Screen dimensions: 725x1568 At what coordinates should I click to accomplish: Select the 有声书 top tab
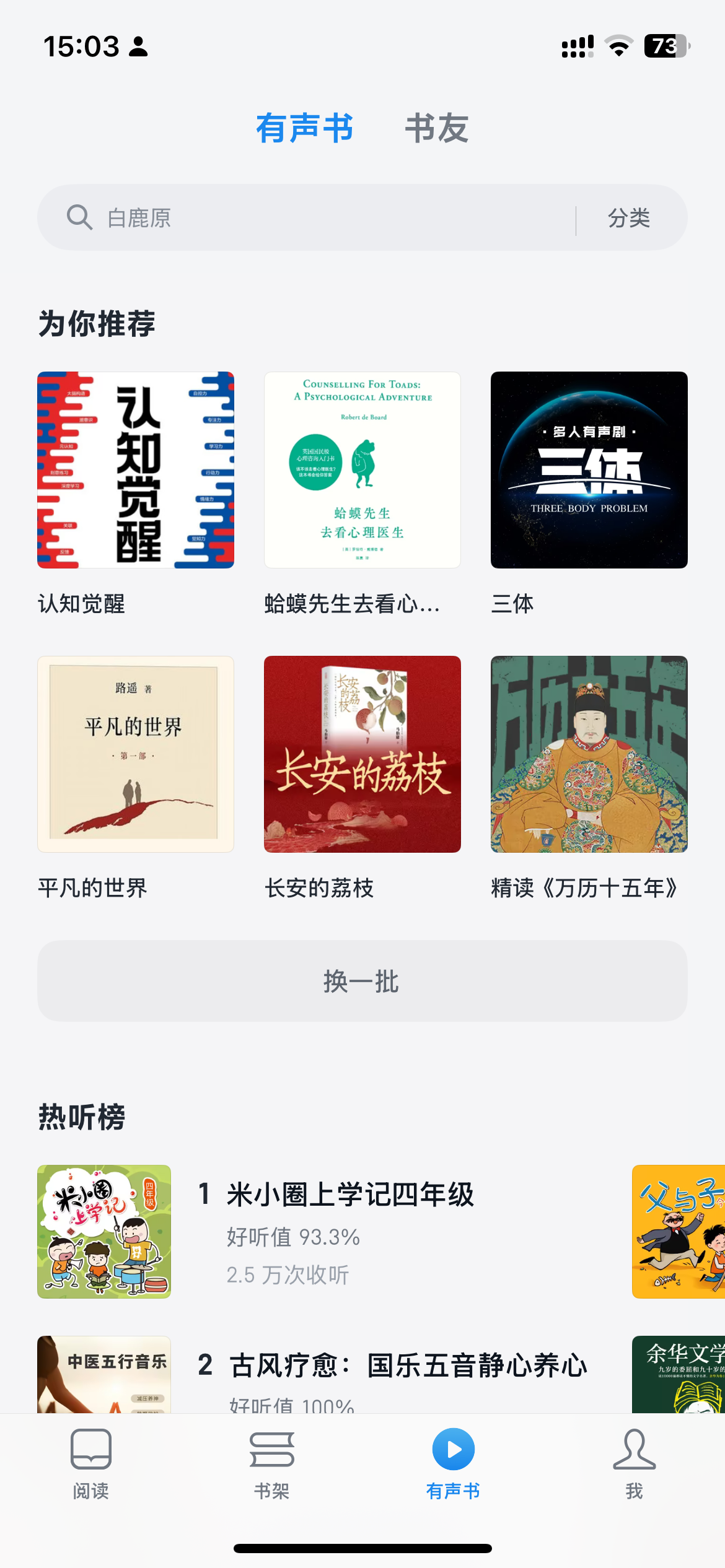click(305, 129)
